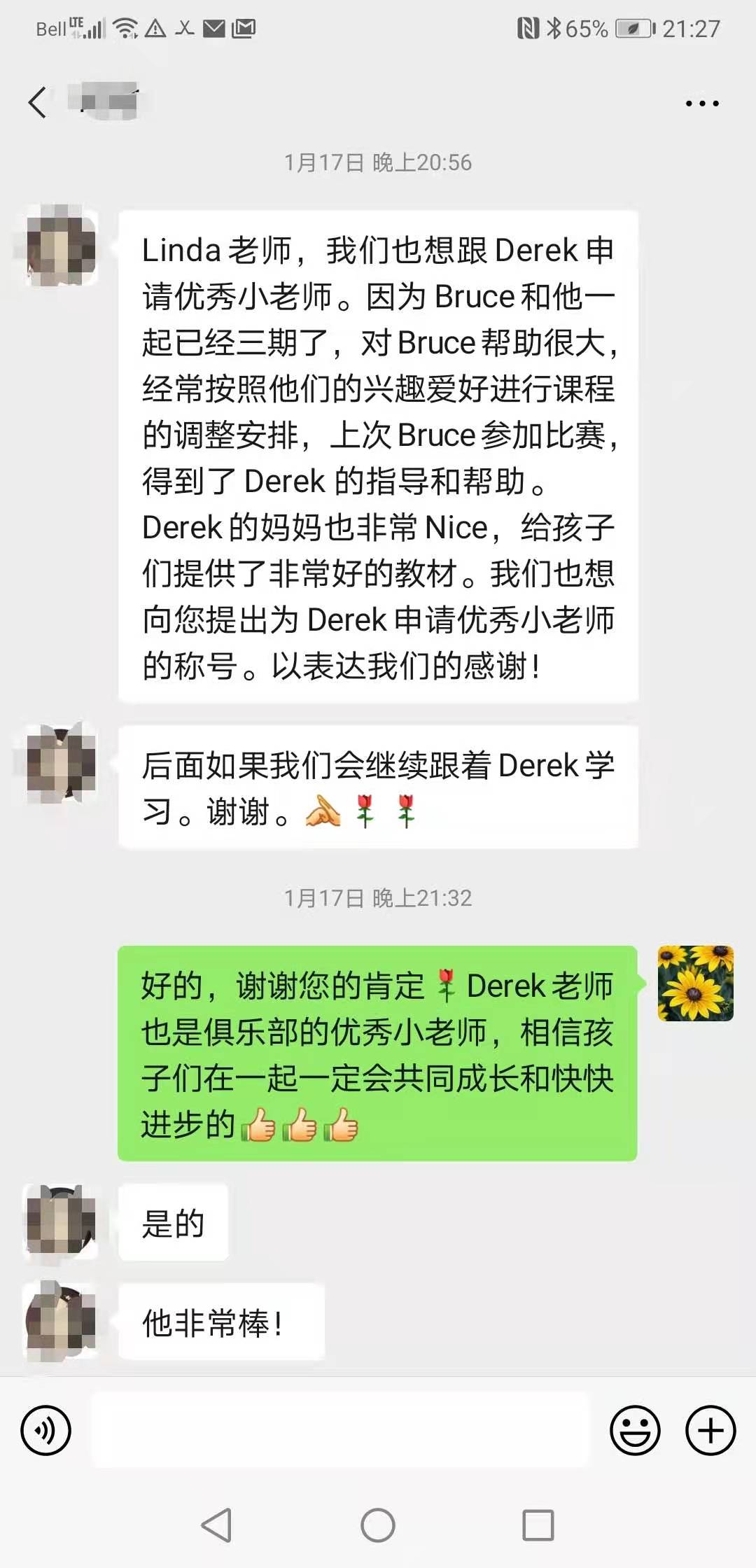Open the emoji sticker panel
This screenshot has height=1568, width=756.
click(x=635, y=1430)
